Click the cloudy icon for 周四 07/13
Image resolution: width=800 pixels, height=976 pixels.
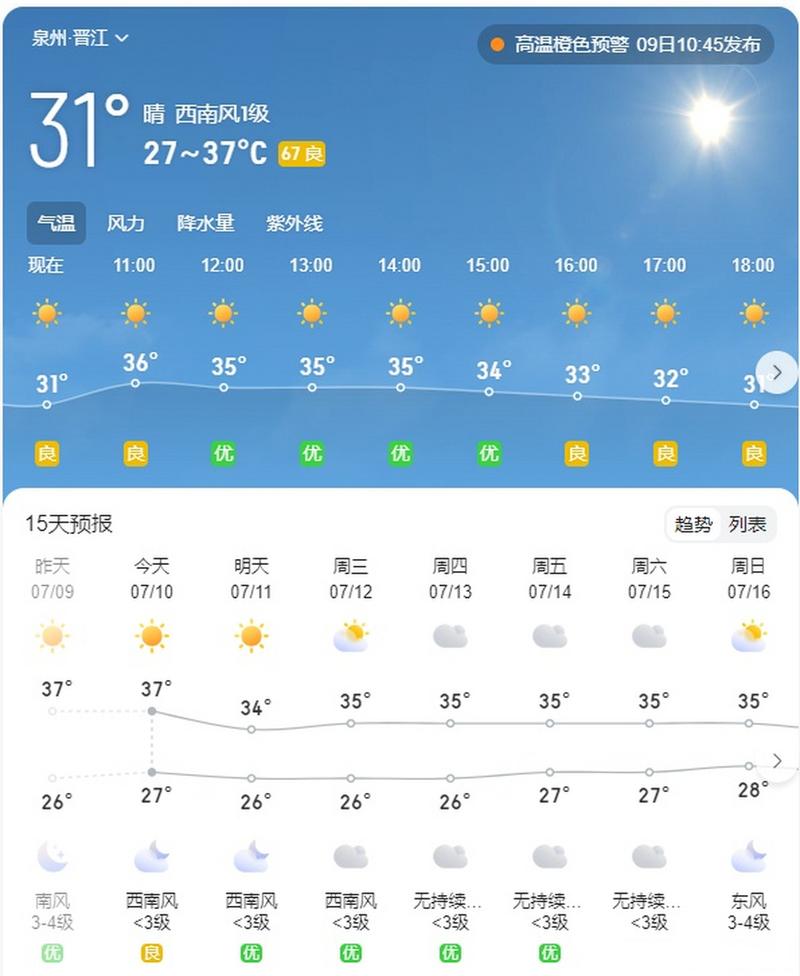[x=449, y=637]
